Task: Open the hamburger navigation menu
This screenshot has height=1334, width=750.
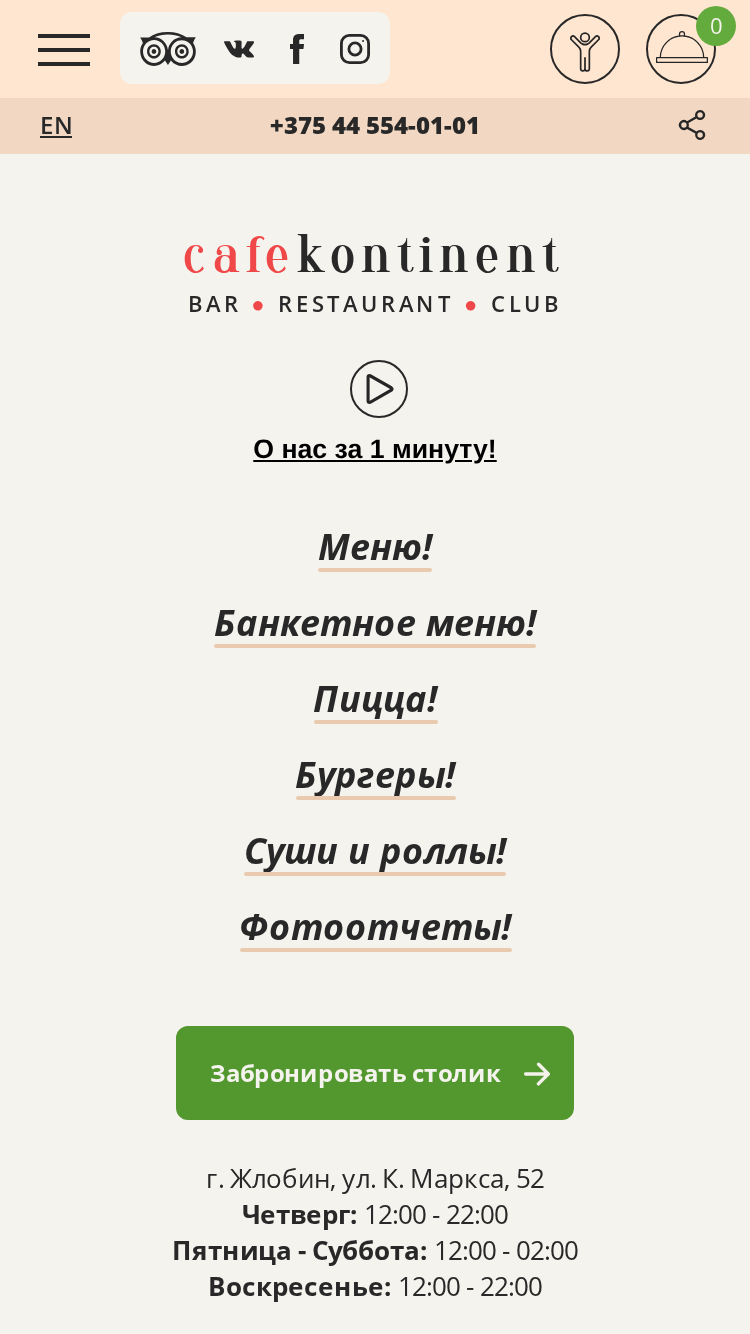Action: tap(64, 49)
